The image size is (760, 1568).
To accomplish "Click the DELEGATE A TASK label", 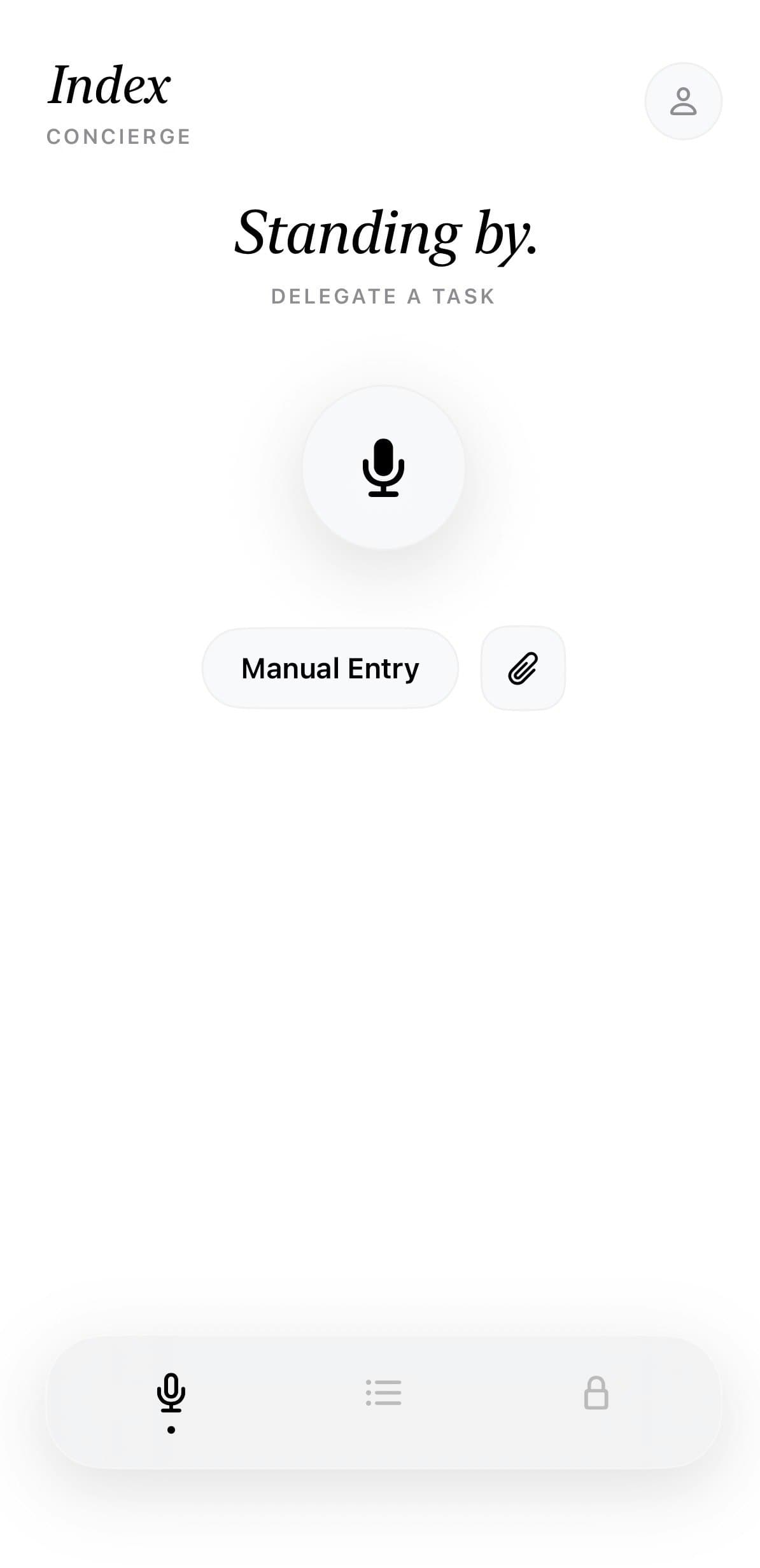I will tap(383, 295).
